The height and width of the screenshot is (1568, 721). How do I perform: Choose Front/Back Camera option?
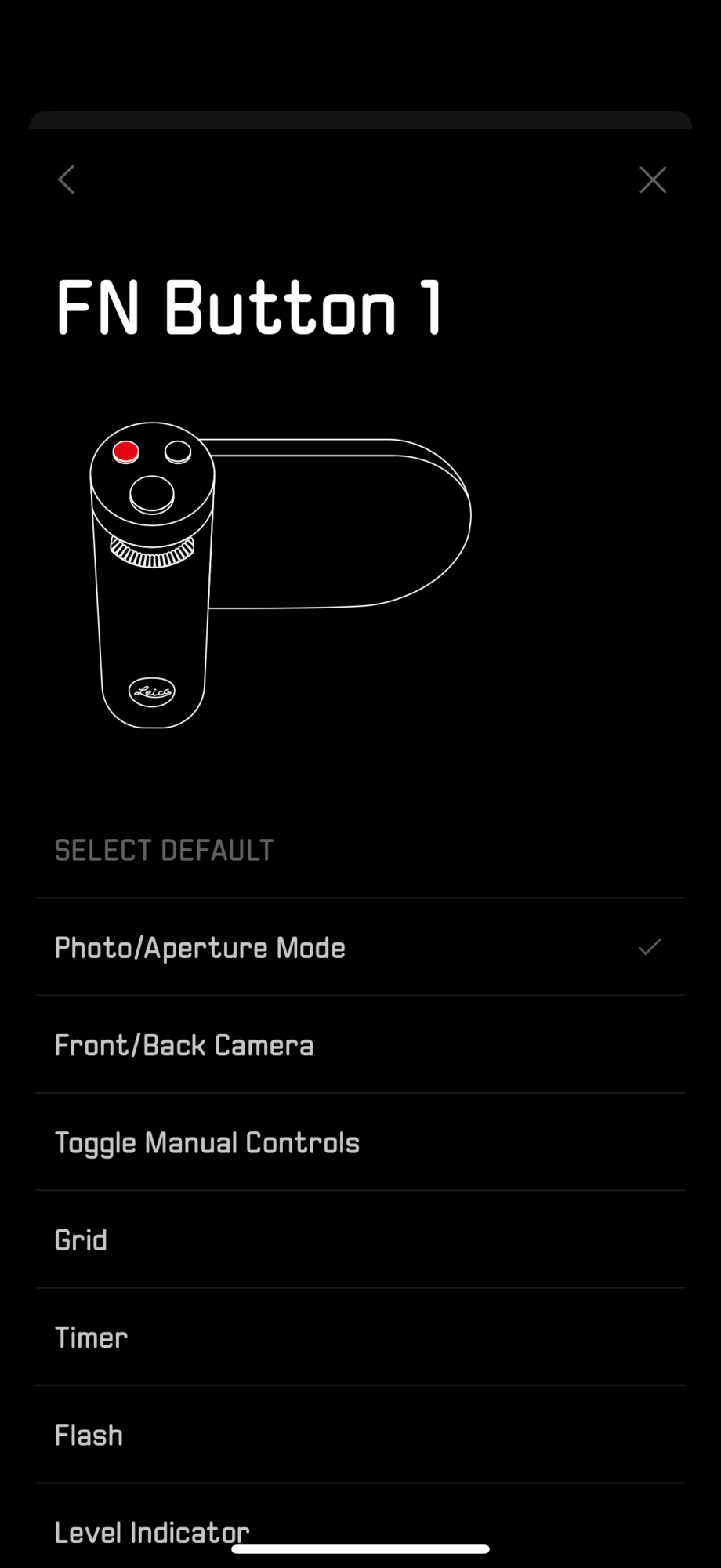pos(360,1045)
